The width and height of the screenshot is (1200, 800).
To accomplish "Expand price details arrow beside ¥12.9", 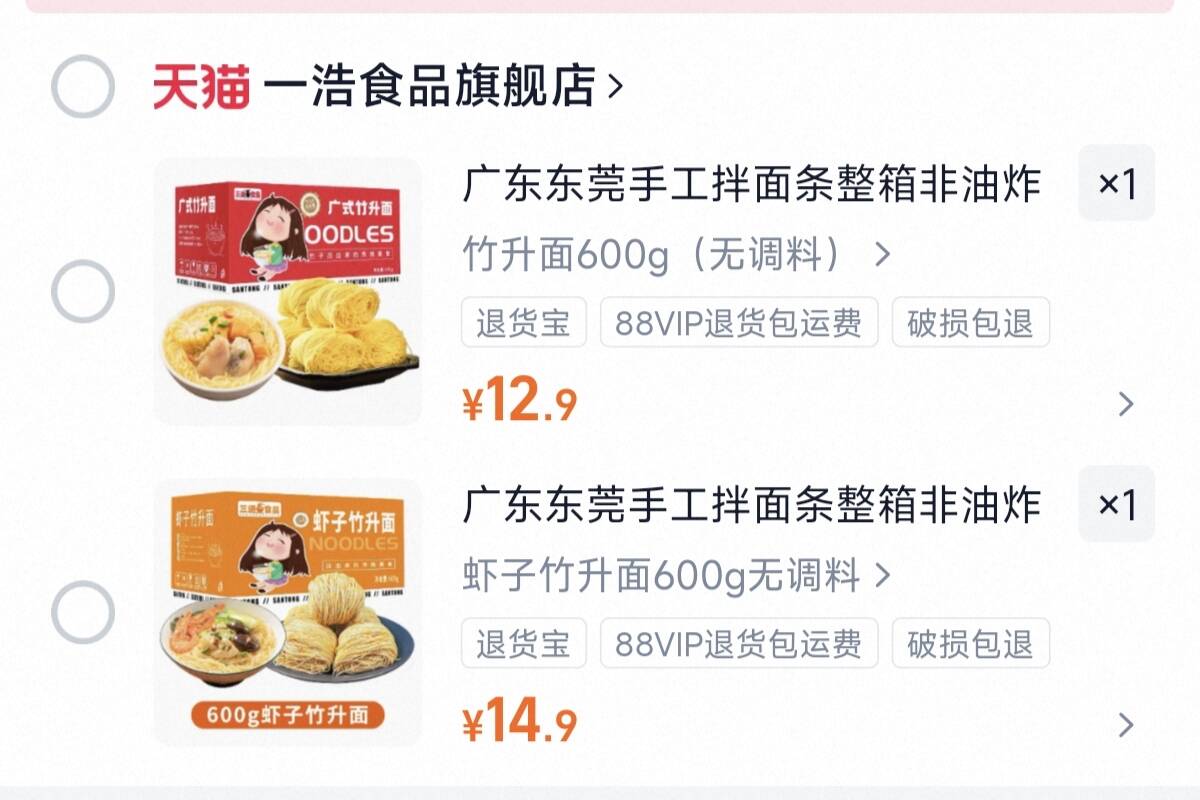I will point(1126,404).
